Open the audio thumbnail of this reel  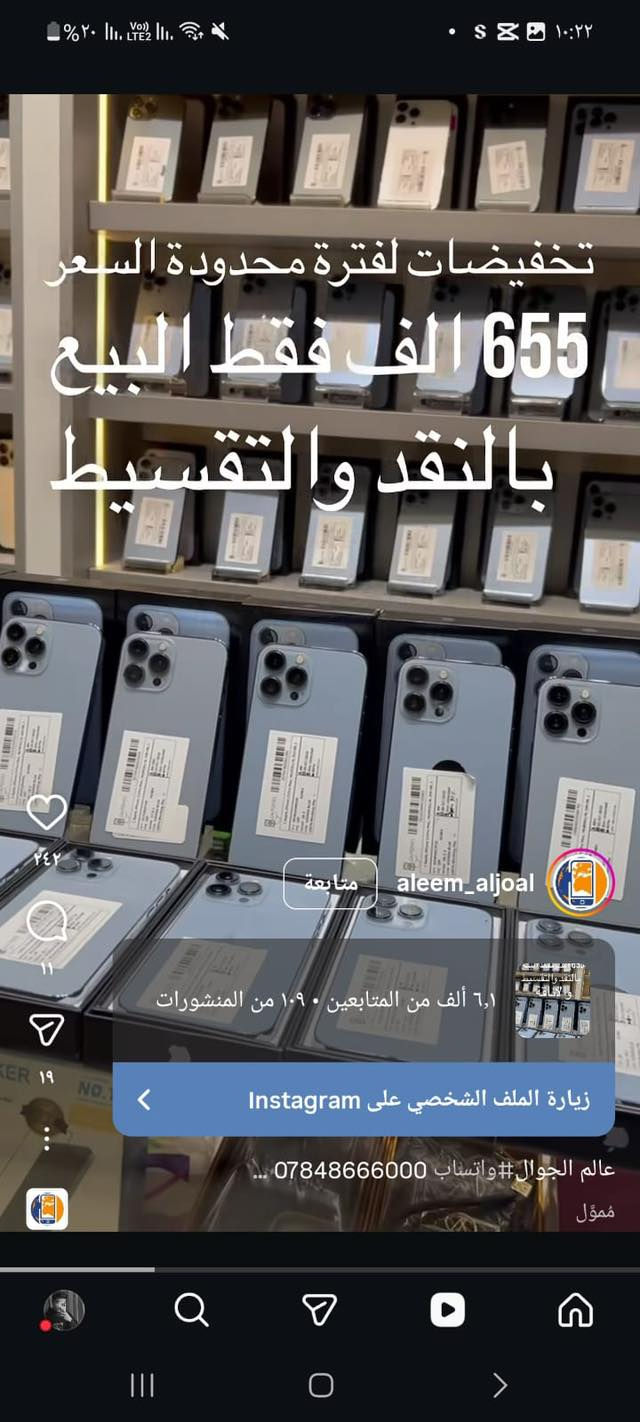coord(47,1209)
